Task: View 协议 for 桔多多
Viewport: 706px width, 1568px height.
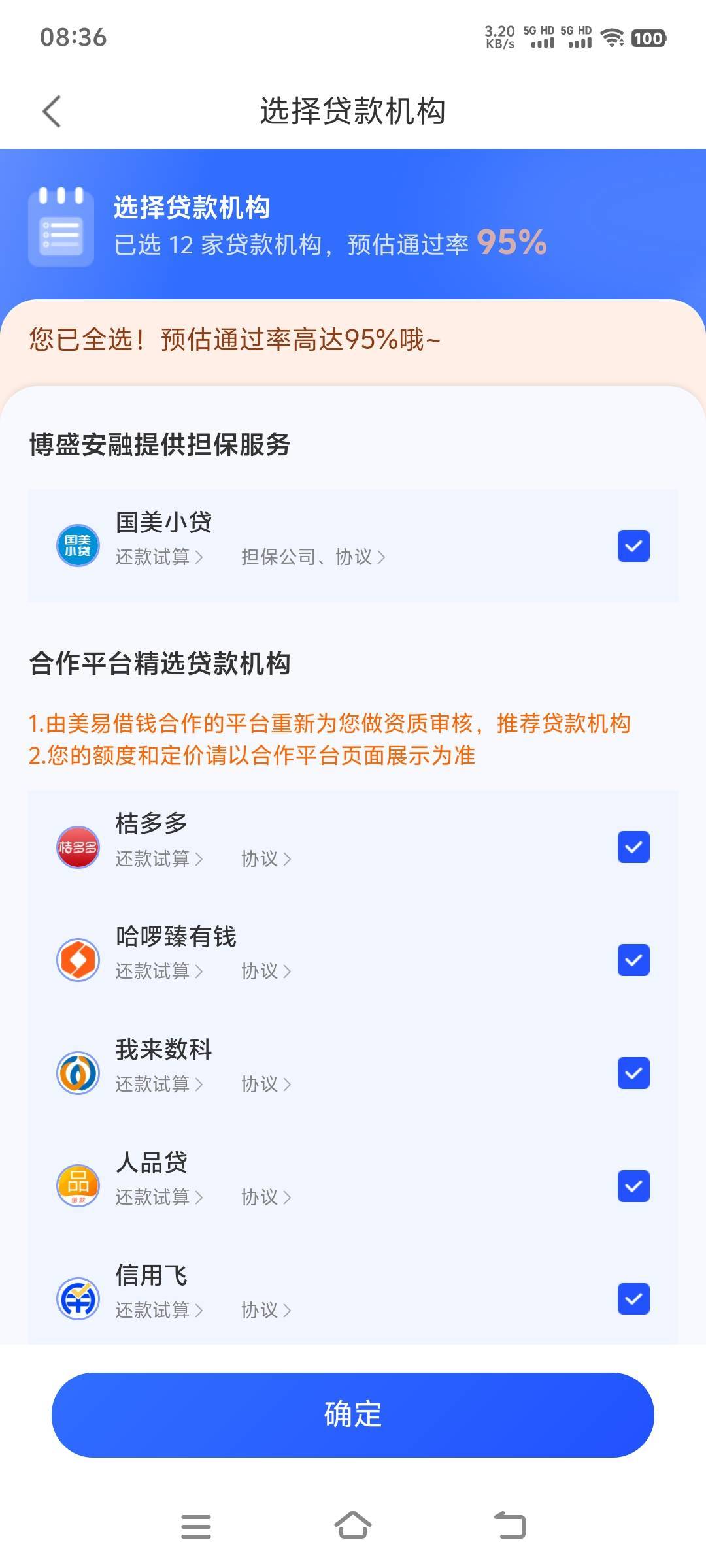Action: [266, 858]
